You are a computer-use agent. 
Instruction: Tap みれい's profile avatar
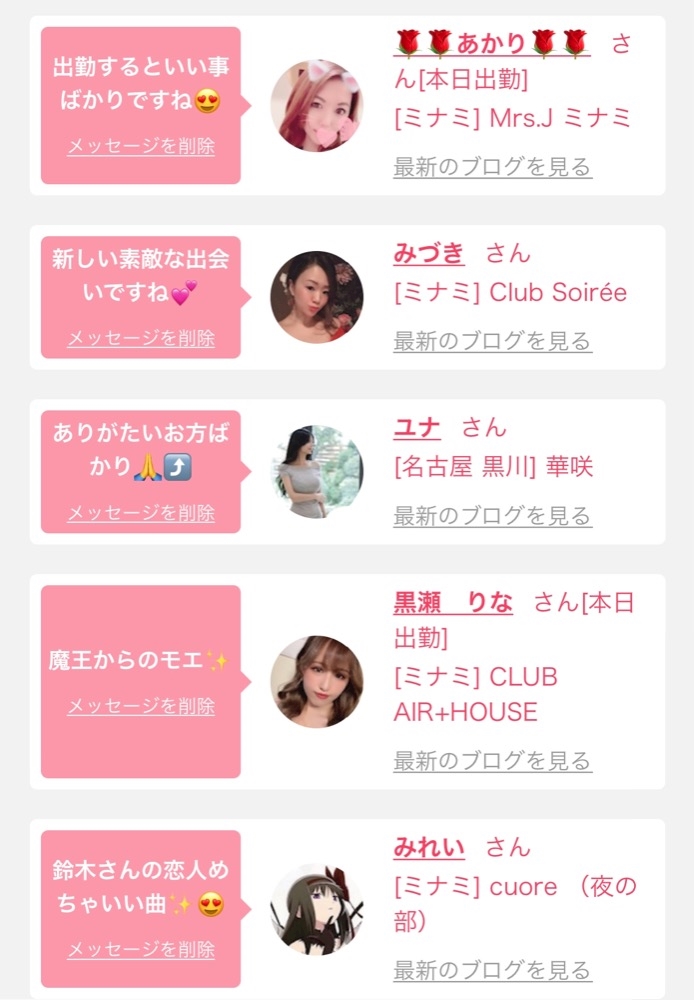[x=316, y=910]
